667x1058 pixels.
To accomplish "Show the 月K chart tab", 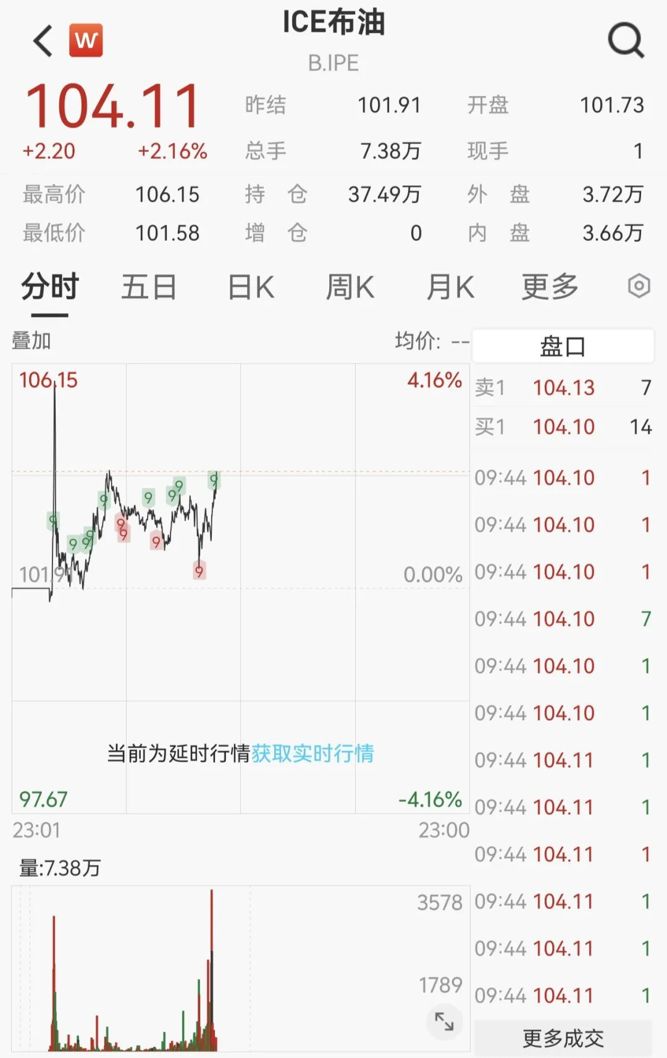I will click(x=450, y=288).
